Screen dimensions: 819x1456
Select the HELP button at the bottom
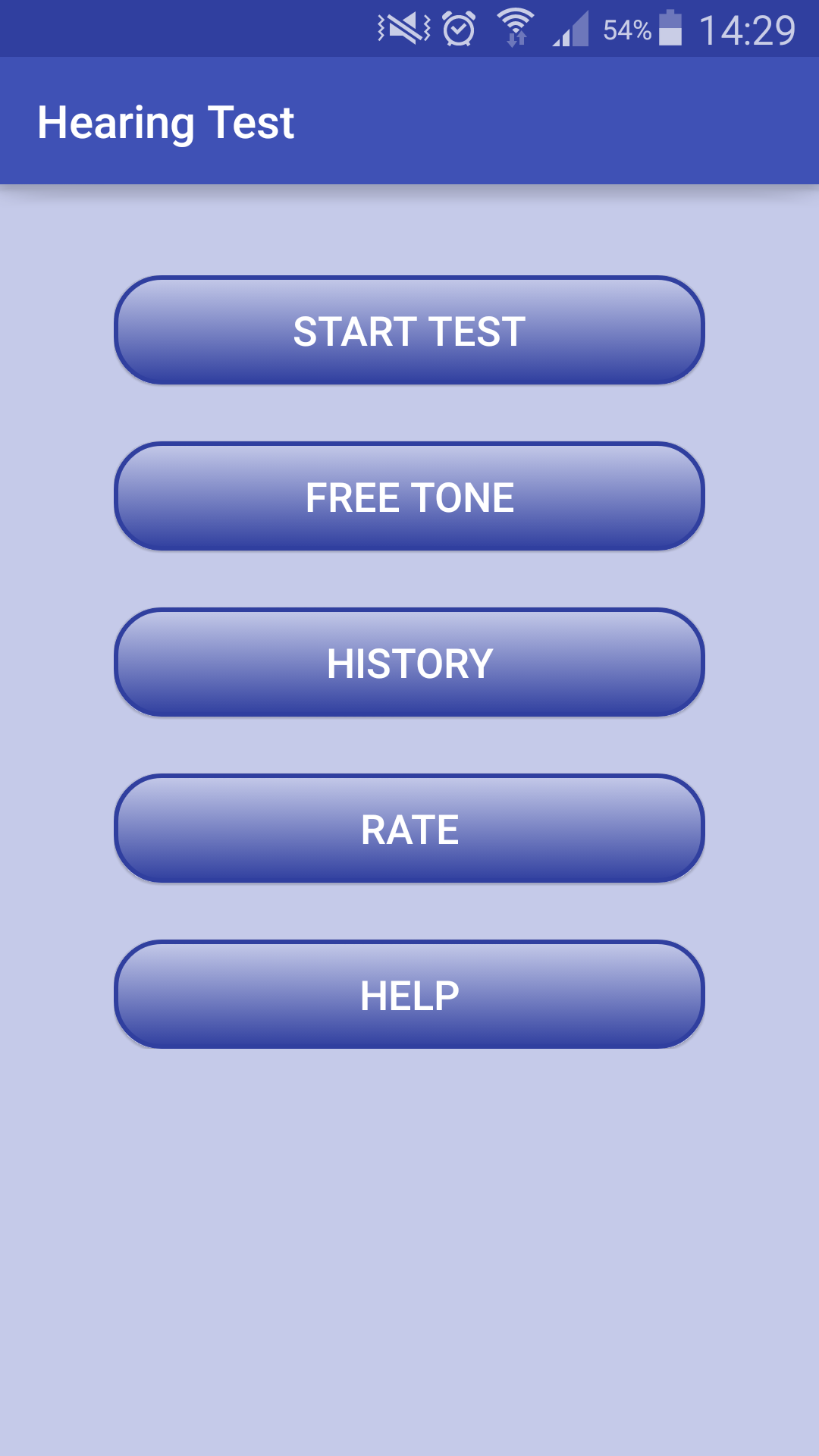click(x=409, y=995)
